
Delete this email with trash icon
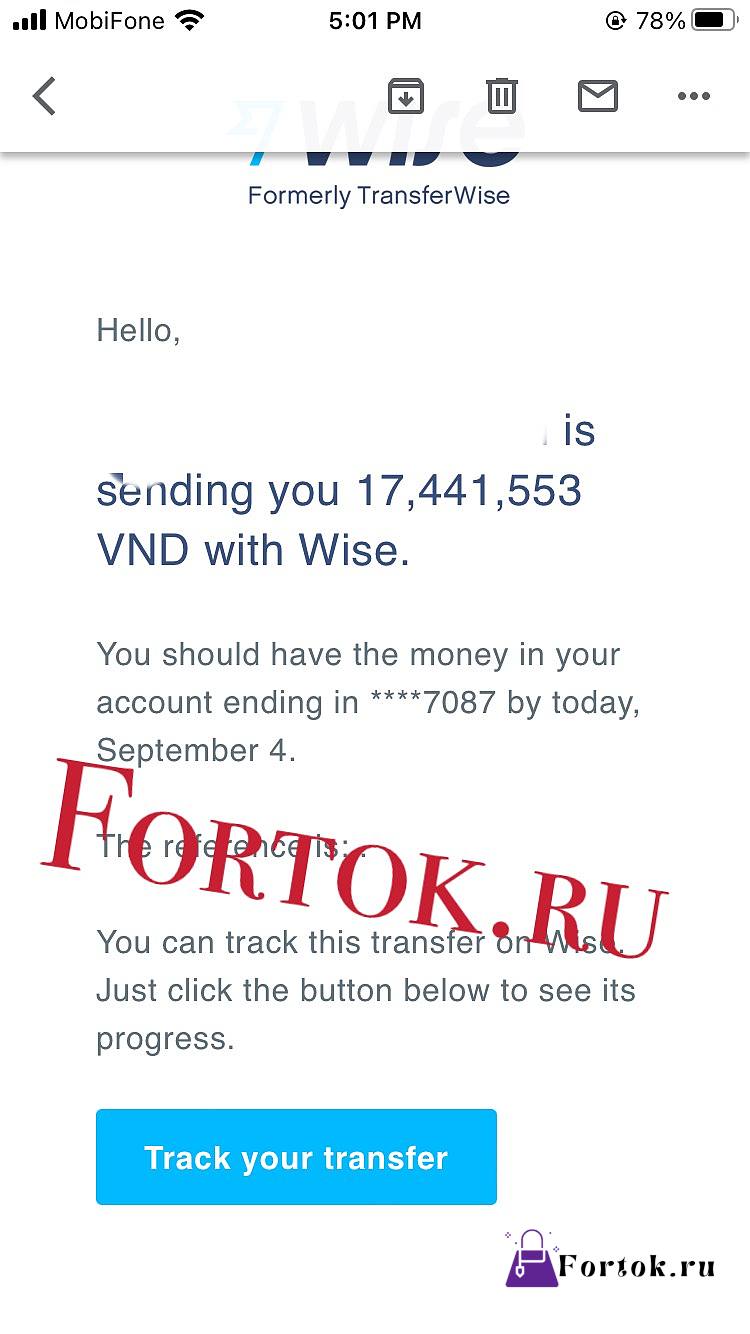click(501, 96)
